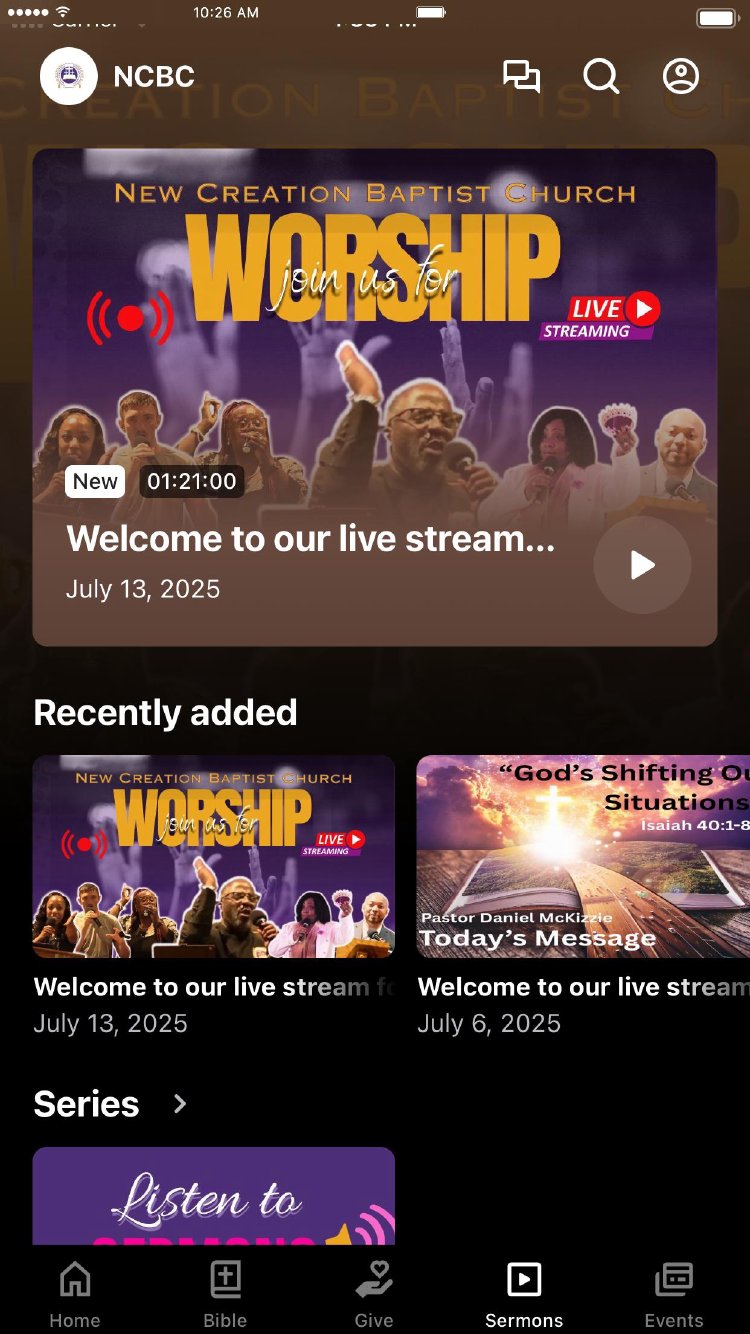Switch to the Bible tab
Image resolution: width=750 pixels, height=1334 pixels.
click(x=225, y=1294)
